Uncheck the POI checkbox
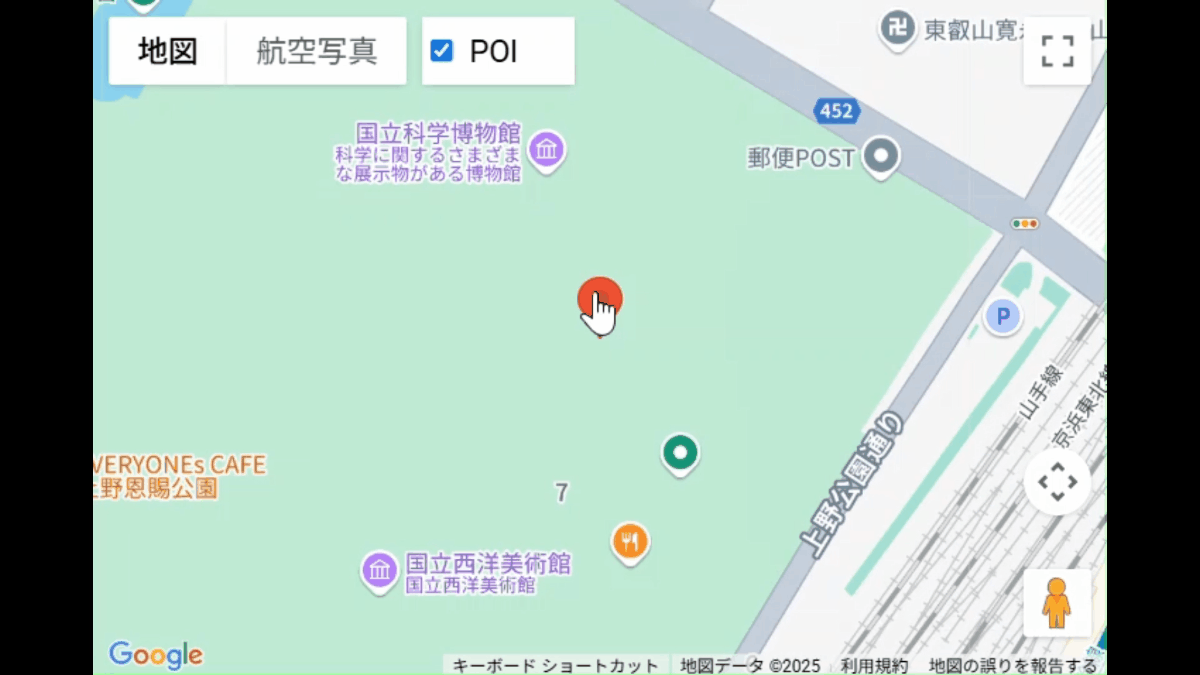Screen dimensions: 1200x675 [441, 51]
